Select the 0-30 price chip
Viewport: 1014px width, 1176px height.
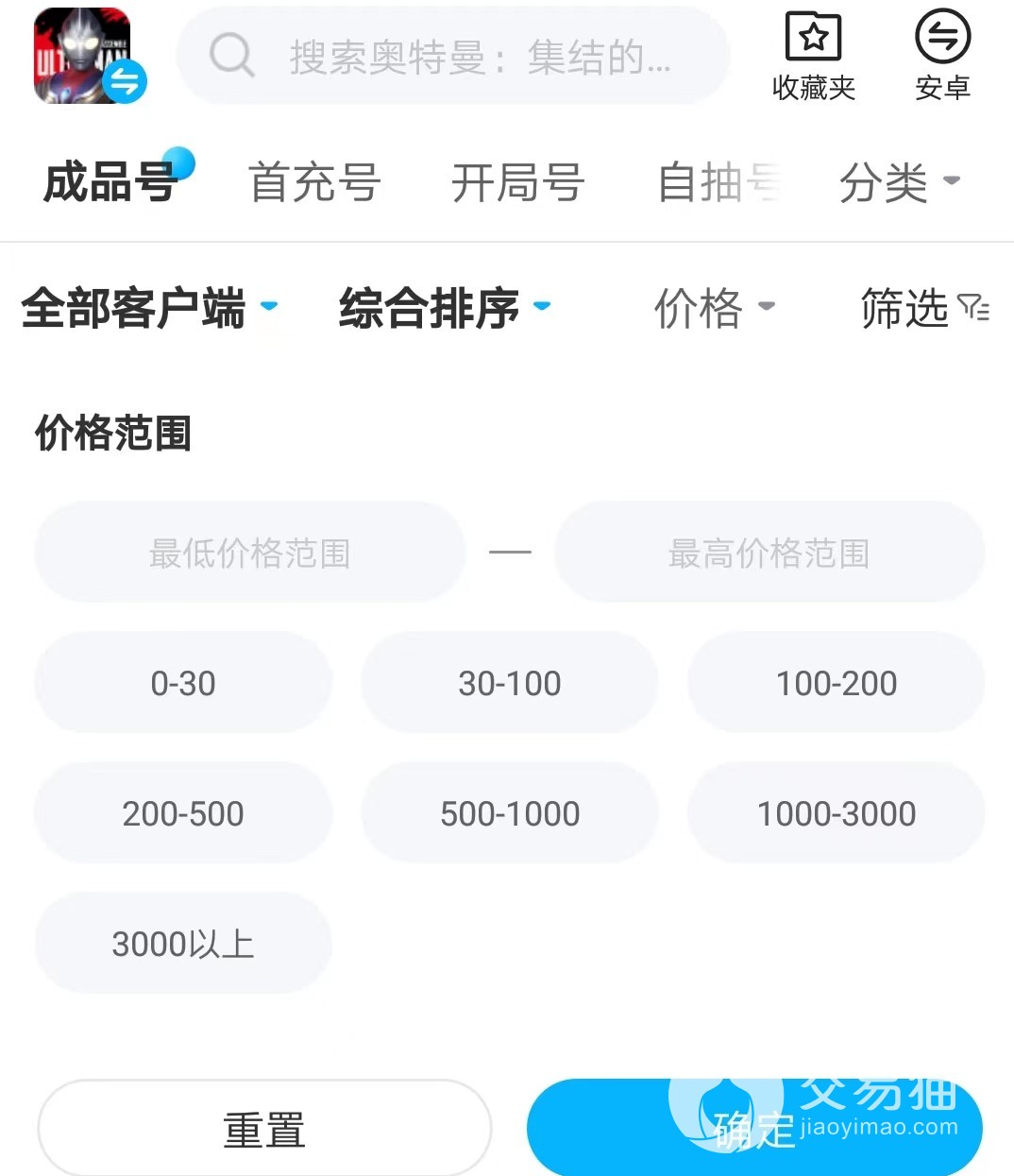(x=183, y=683)
